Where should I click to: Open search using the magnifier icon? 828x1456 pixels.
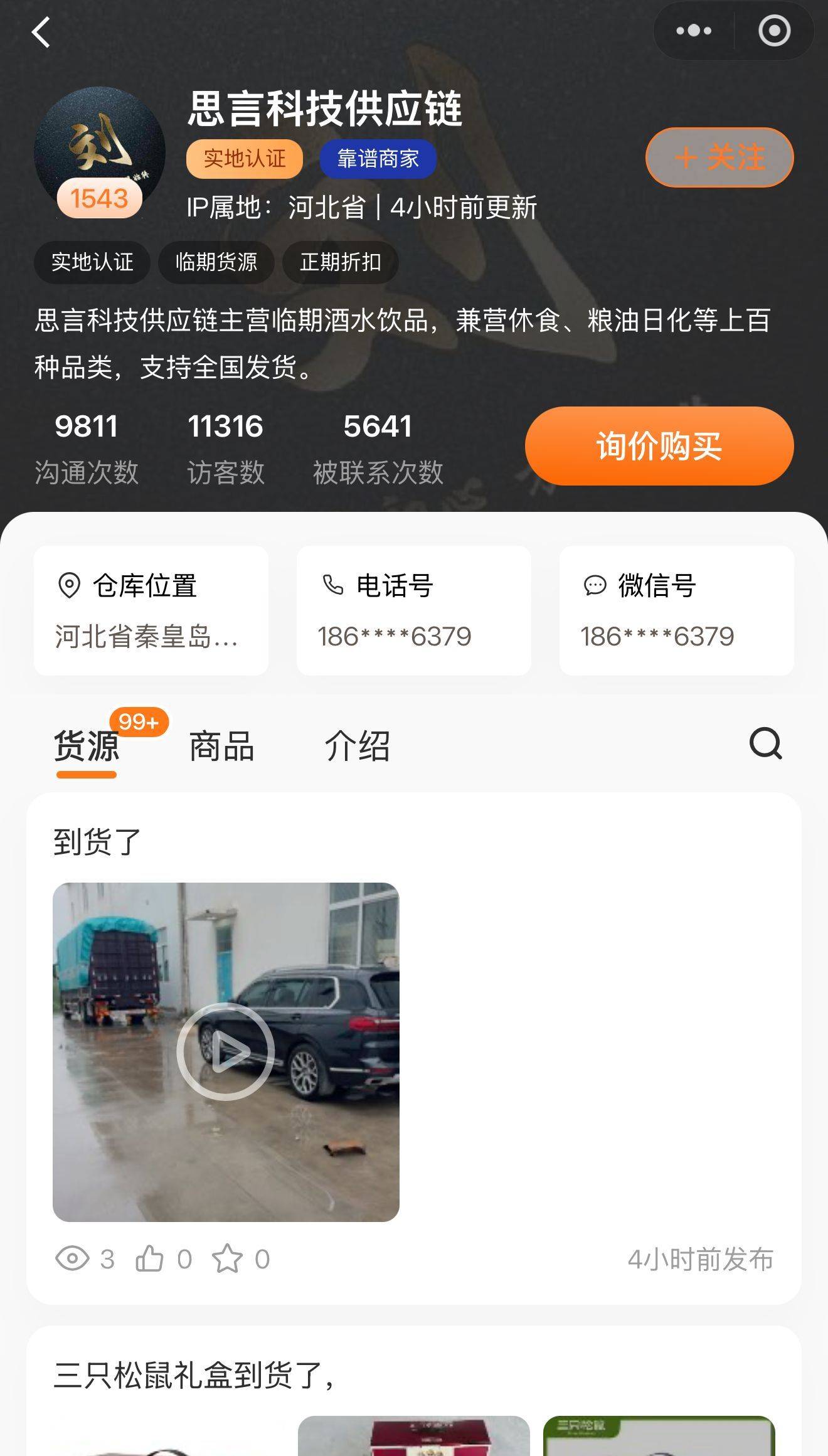pos(767,747)
